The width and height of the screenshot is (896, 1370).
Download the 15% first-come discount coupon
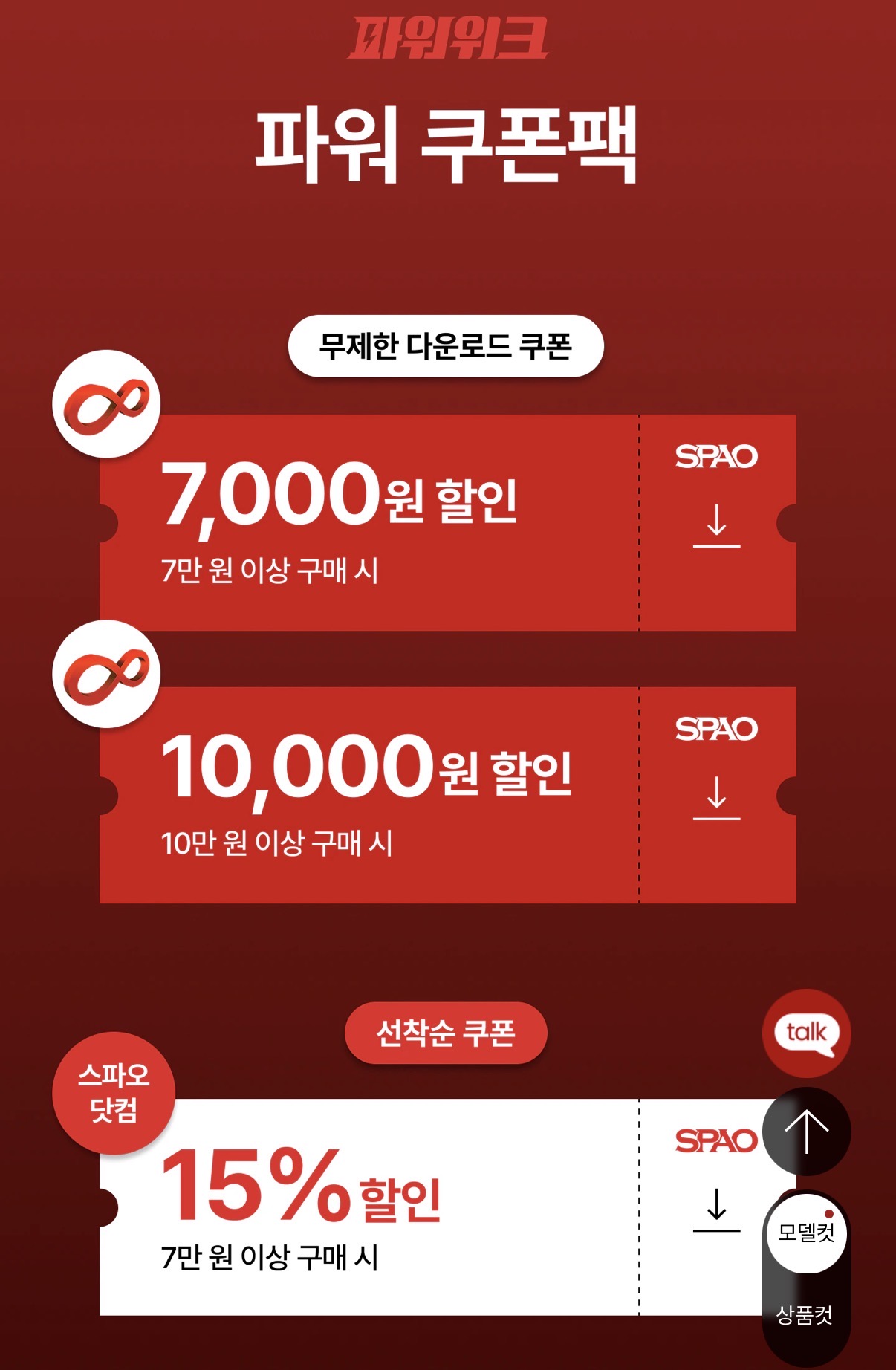tap(716, 1210)
